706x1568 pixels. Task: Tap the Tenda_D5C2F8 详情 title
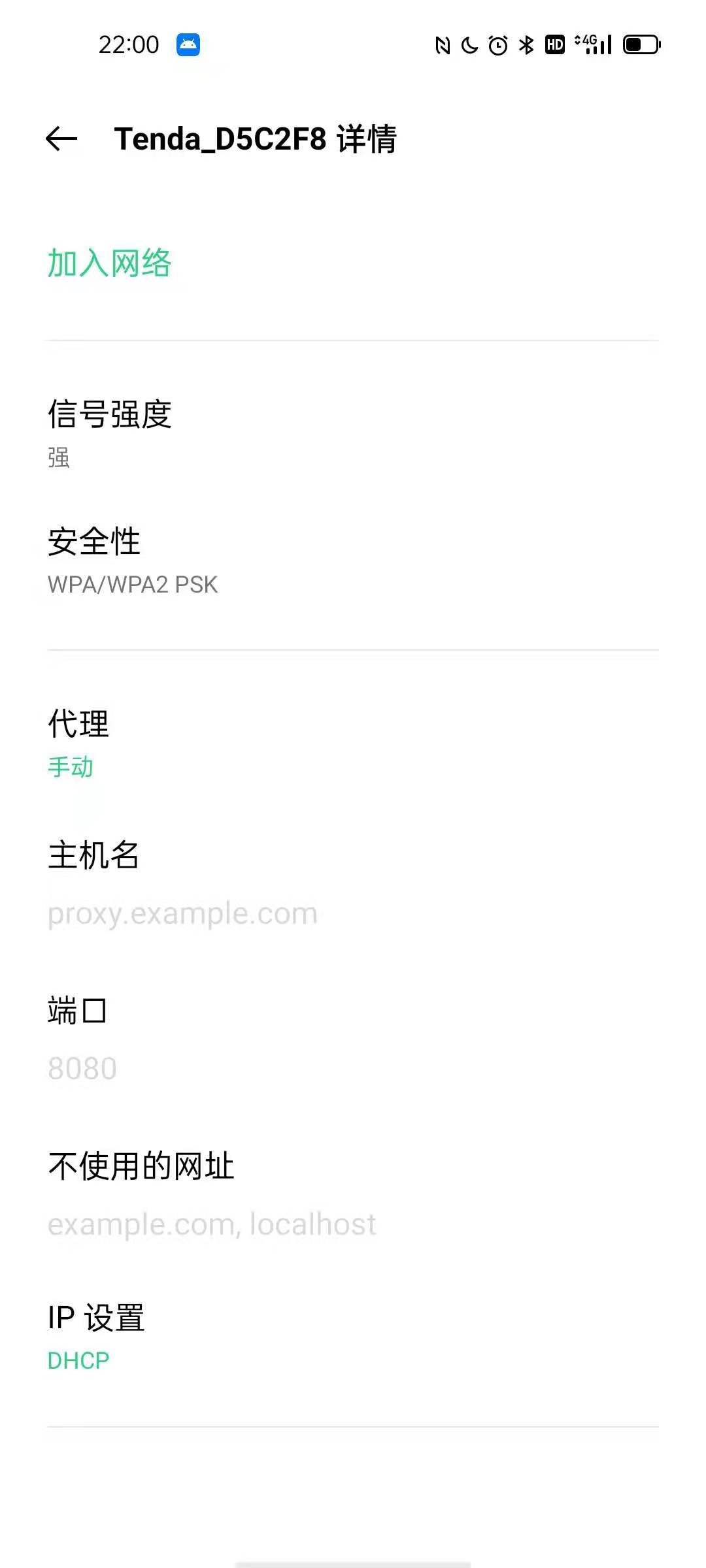click(x=258, y=139)
